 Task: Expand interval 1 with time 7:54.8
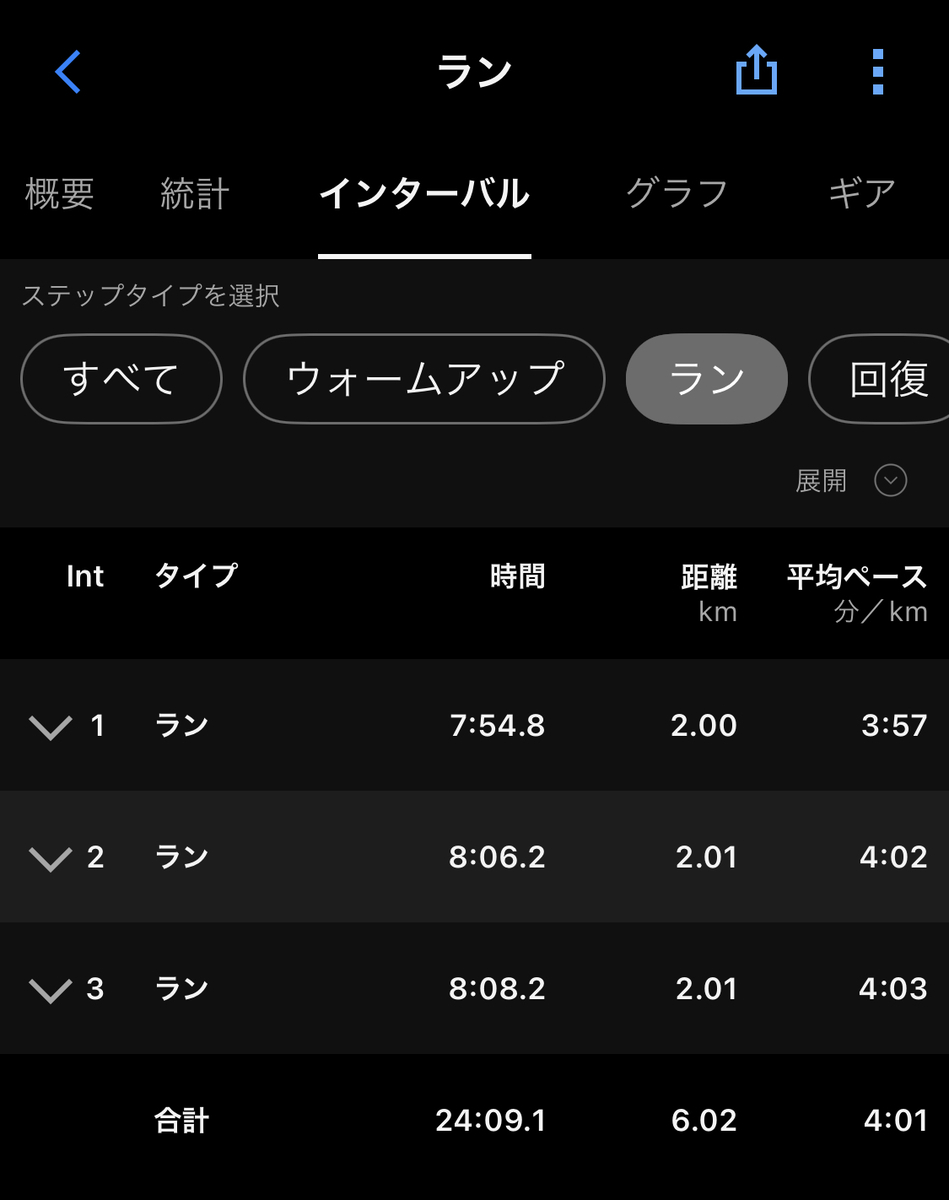click(51, 727)
